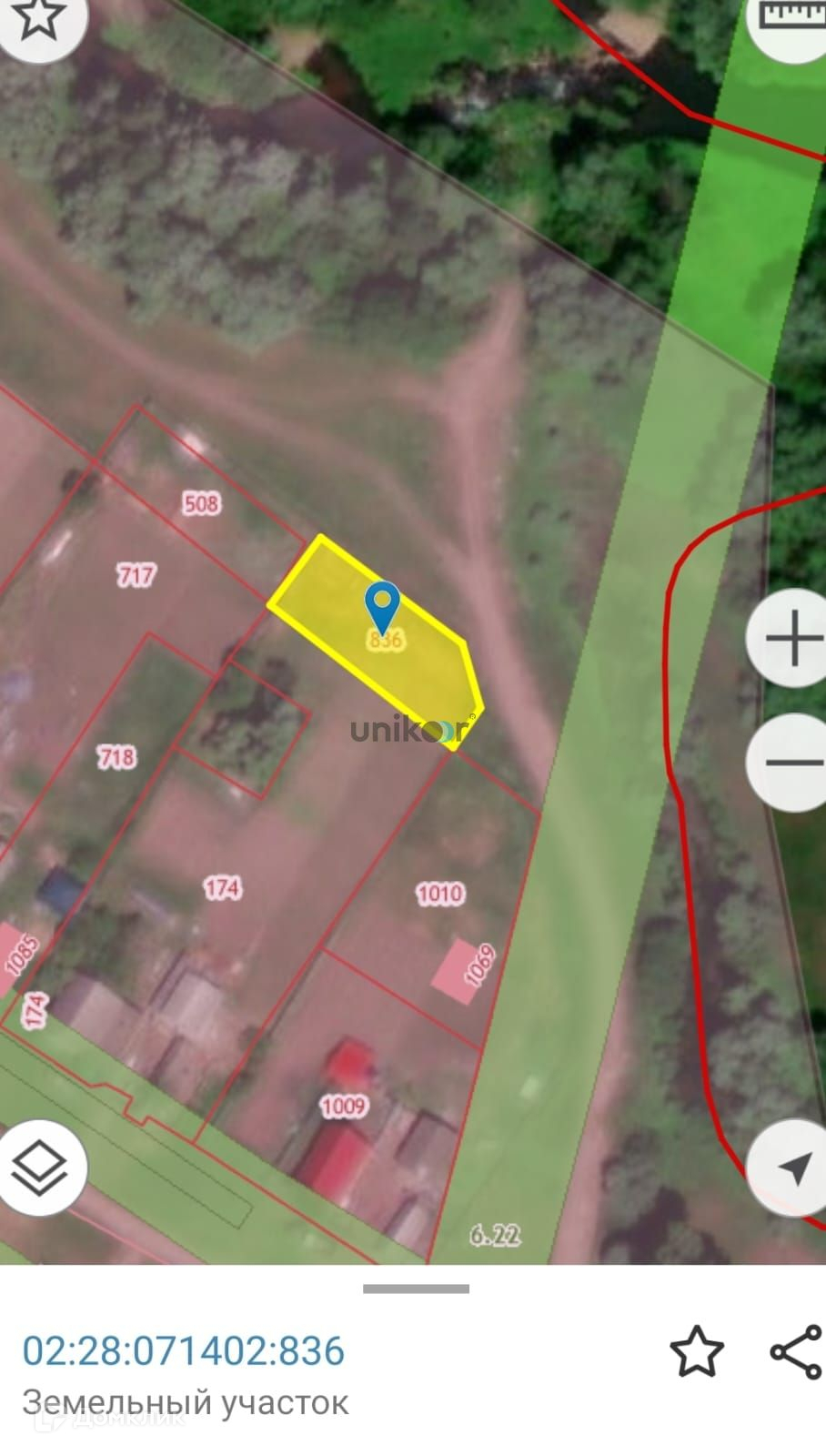Center the map on my location
This screenshot has width=826, height=1456.
tap(793, 1168)
